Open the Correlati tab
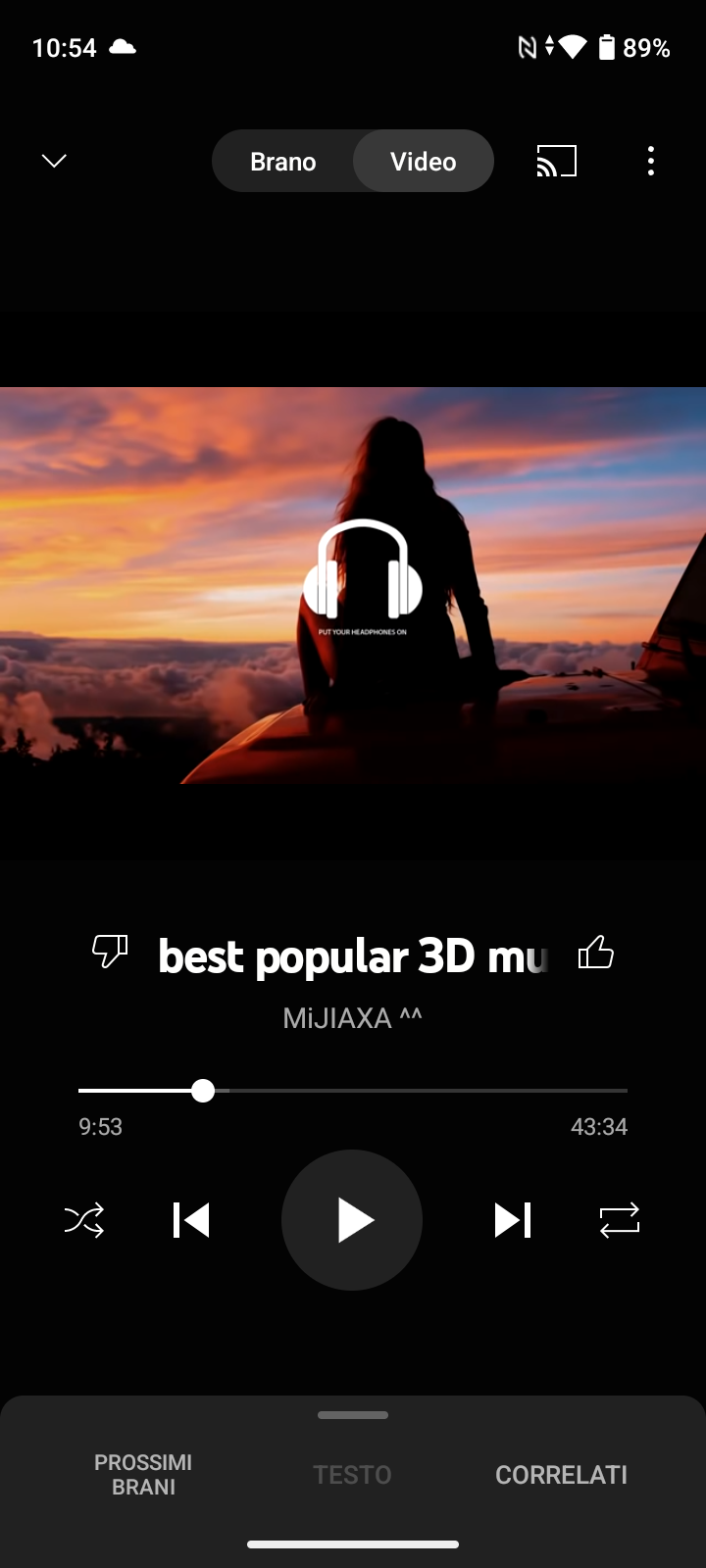The height and width of the screenshot is (1568, 706). (x=562, y=1475)
